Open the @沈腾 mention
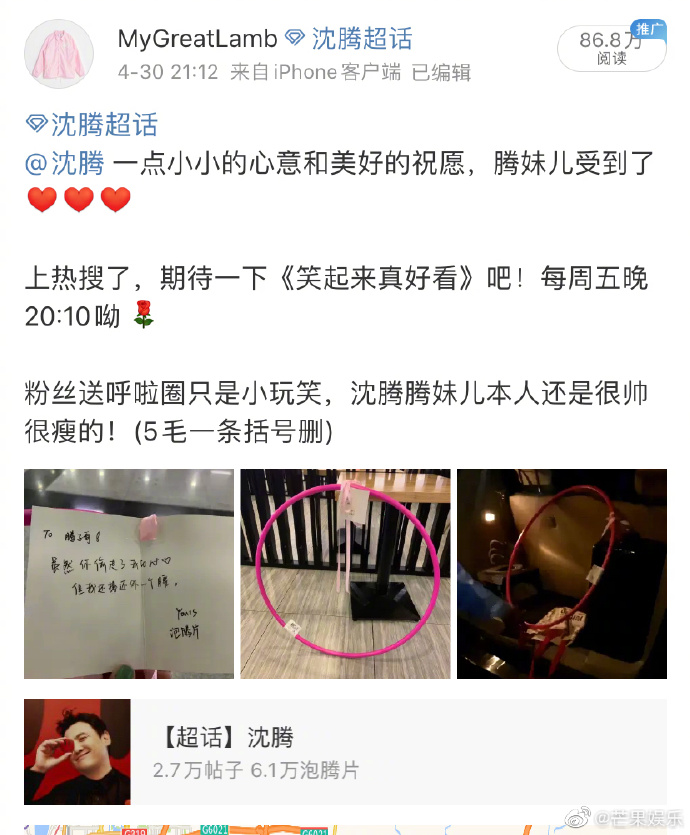690x835 pixels. tap(65, 162)
